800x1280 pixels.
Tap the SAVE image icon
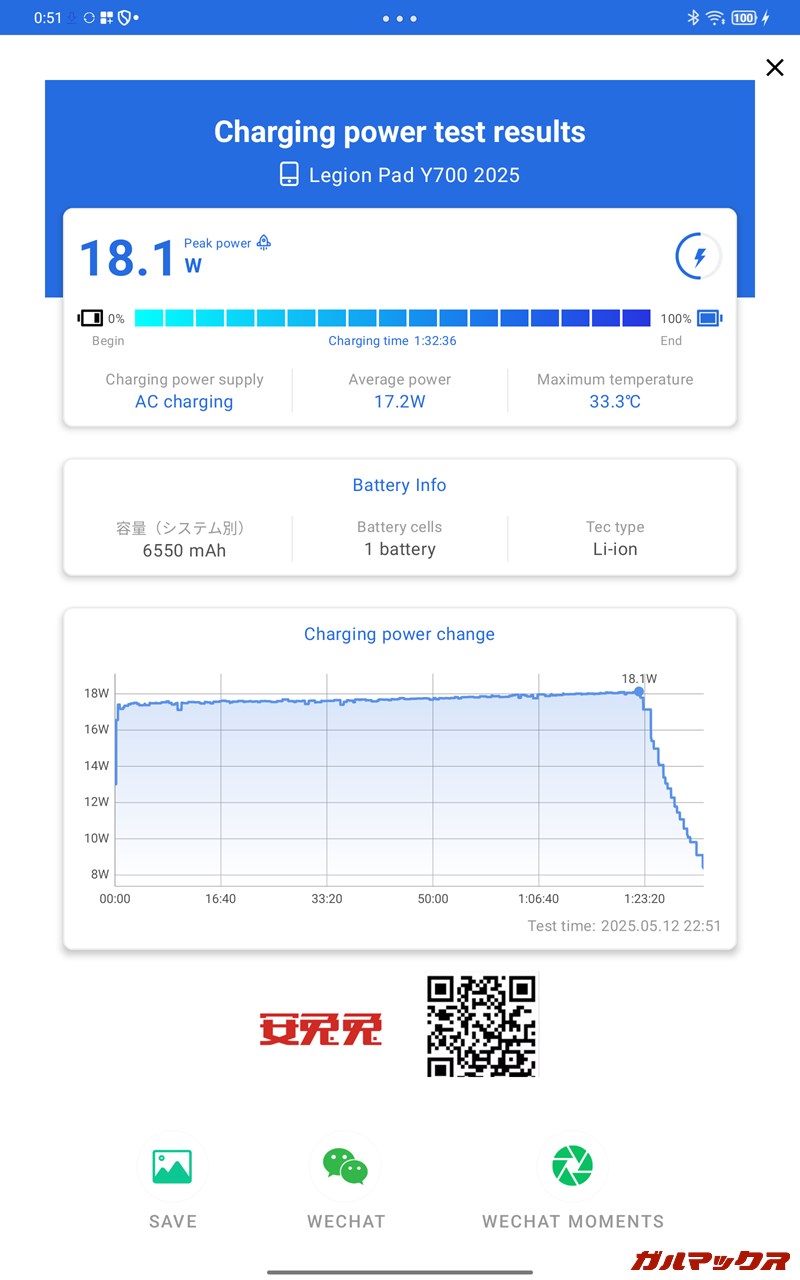(173, 1166)
